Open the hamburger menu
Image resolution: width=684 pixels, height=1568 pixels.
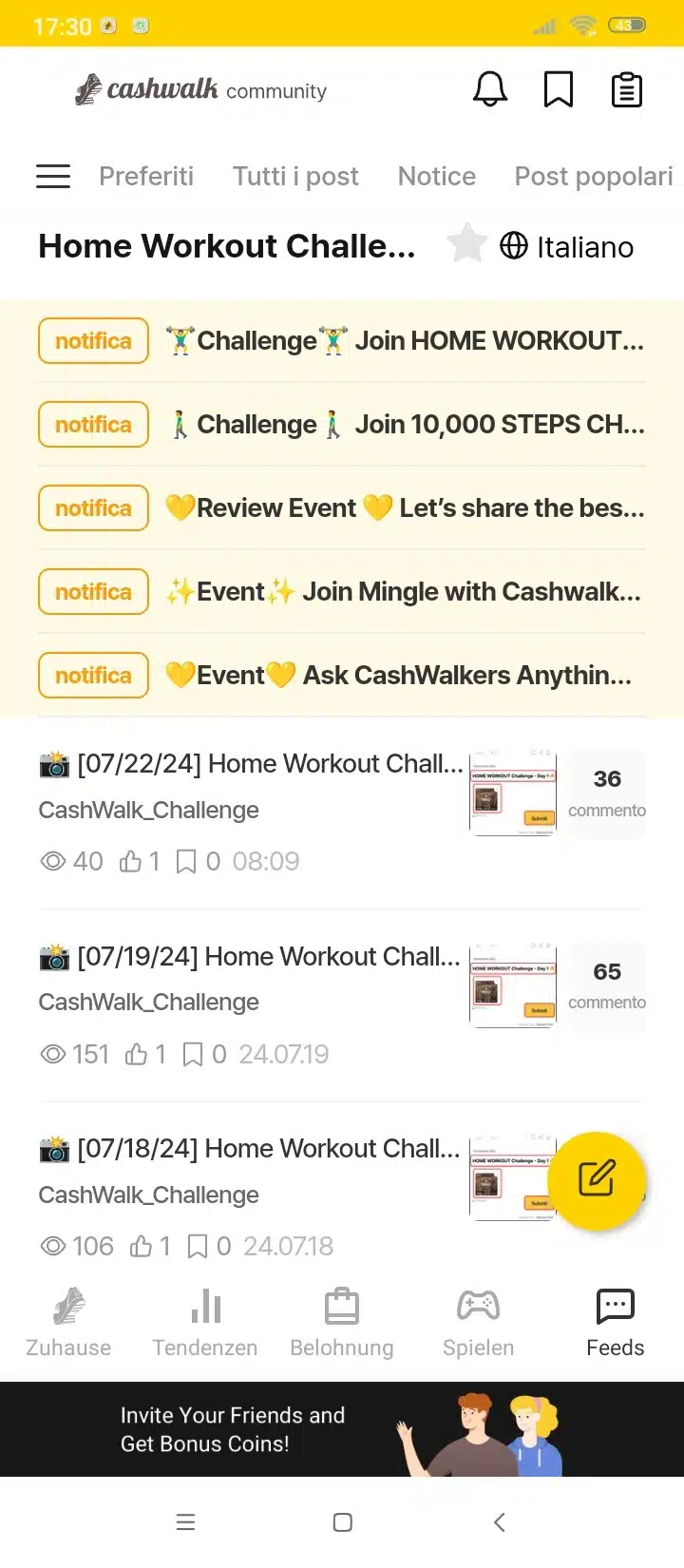pos(53,176)
